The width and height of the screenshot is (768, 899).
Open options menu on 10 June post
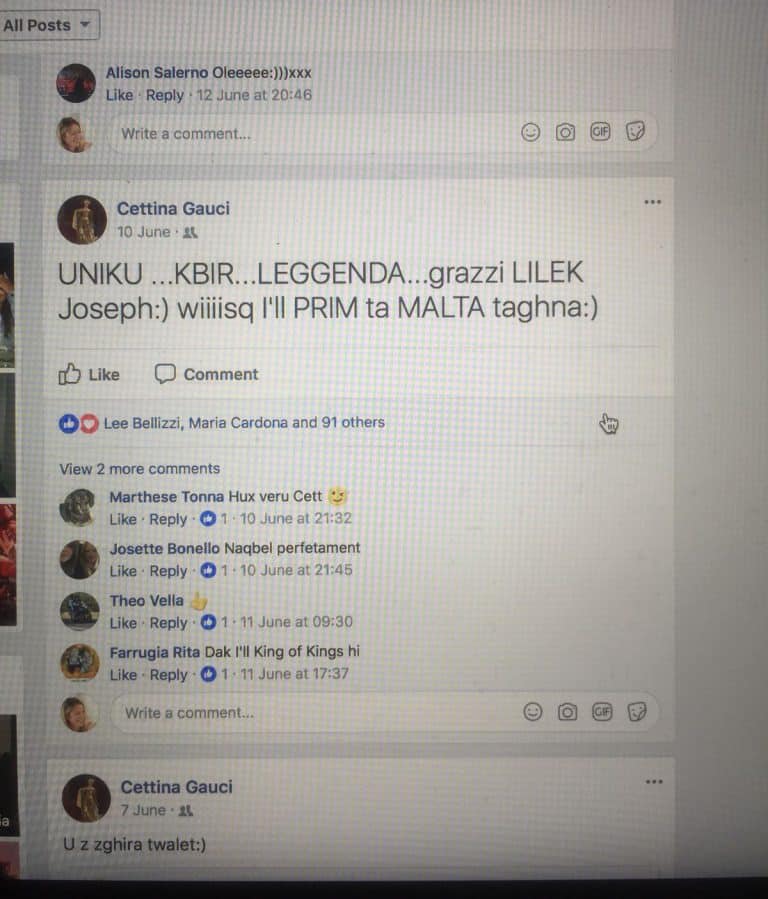point(652,202)
